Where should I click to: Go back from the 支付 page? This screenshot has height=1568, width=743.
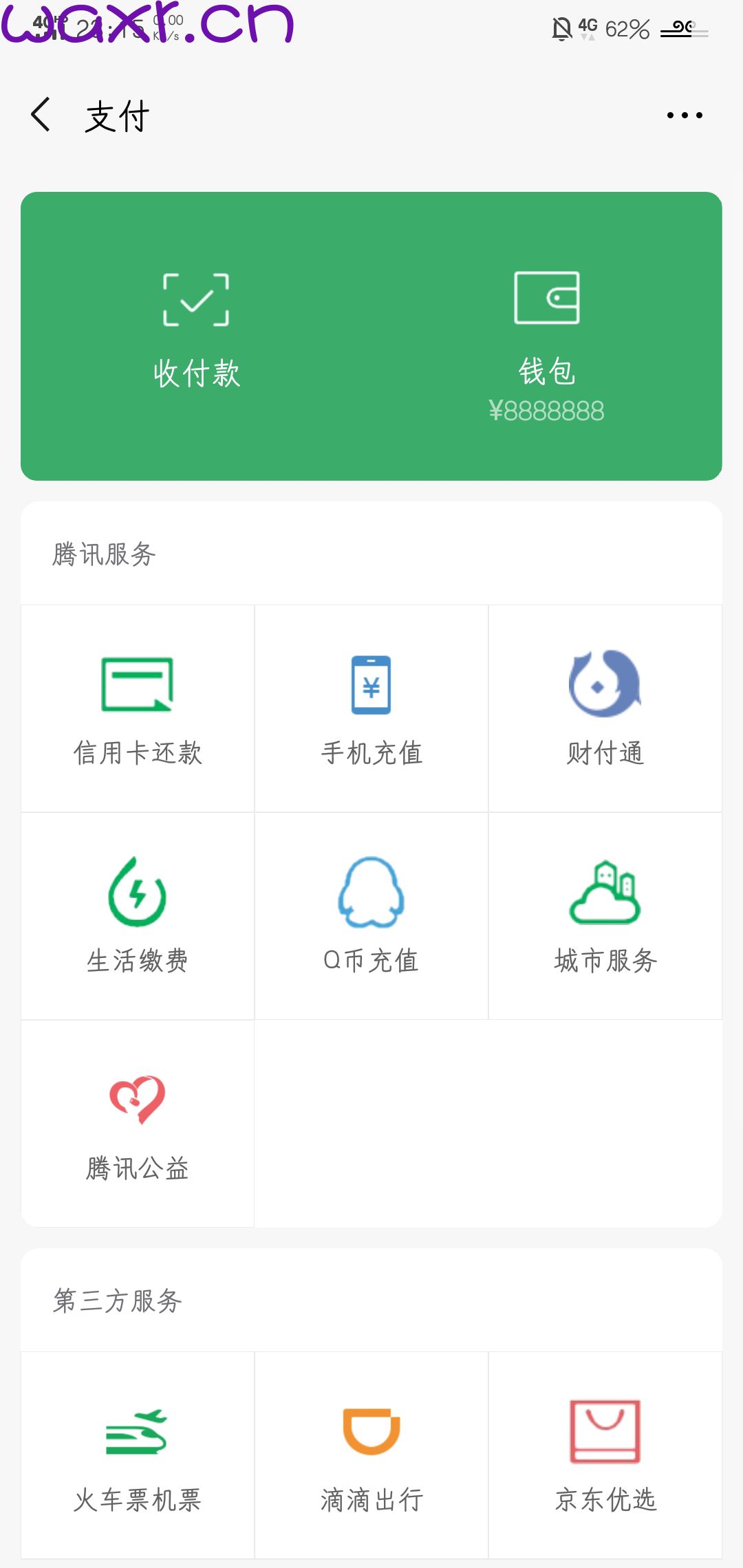41,115
